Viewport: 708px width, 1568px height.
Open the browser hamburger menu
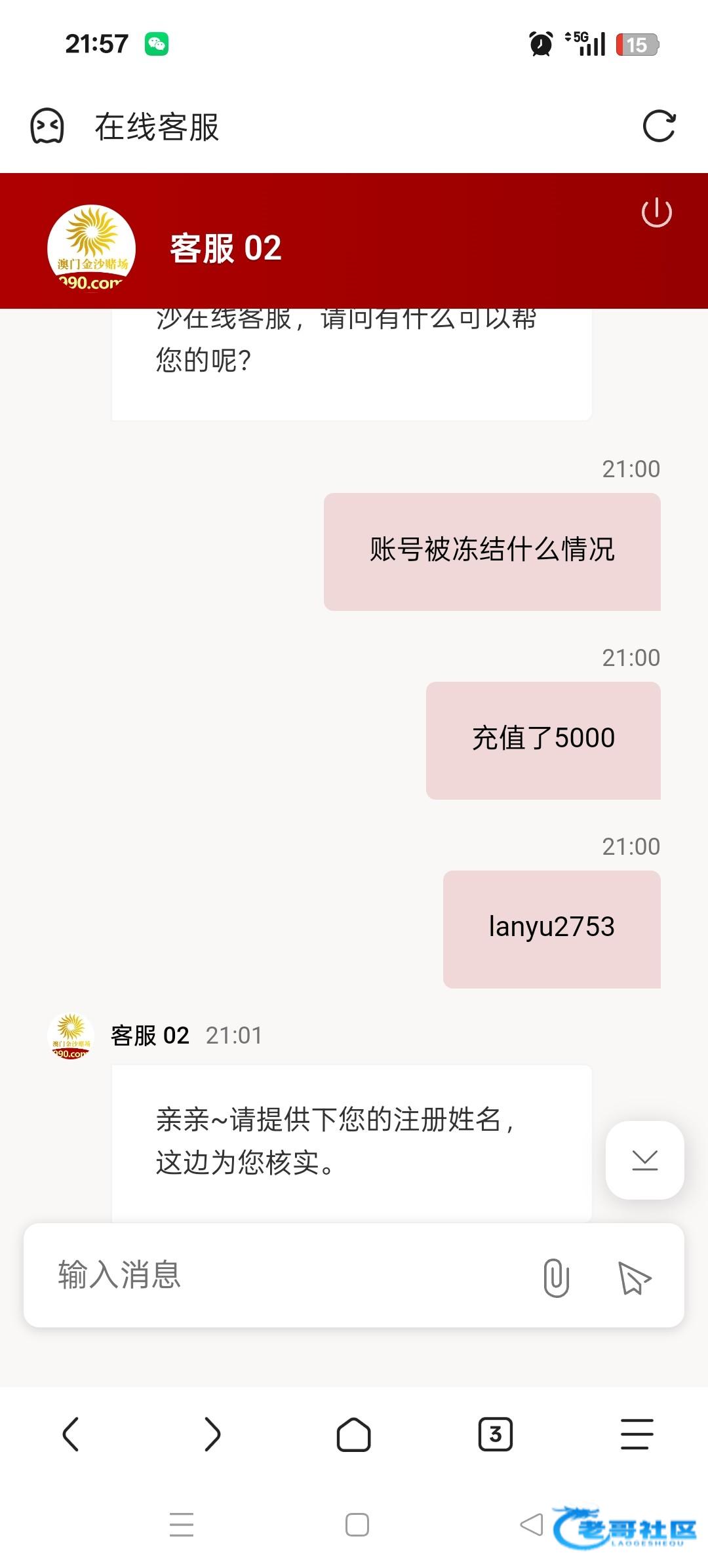637,1434
